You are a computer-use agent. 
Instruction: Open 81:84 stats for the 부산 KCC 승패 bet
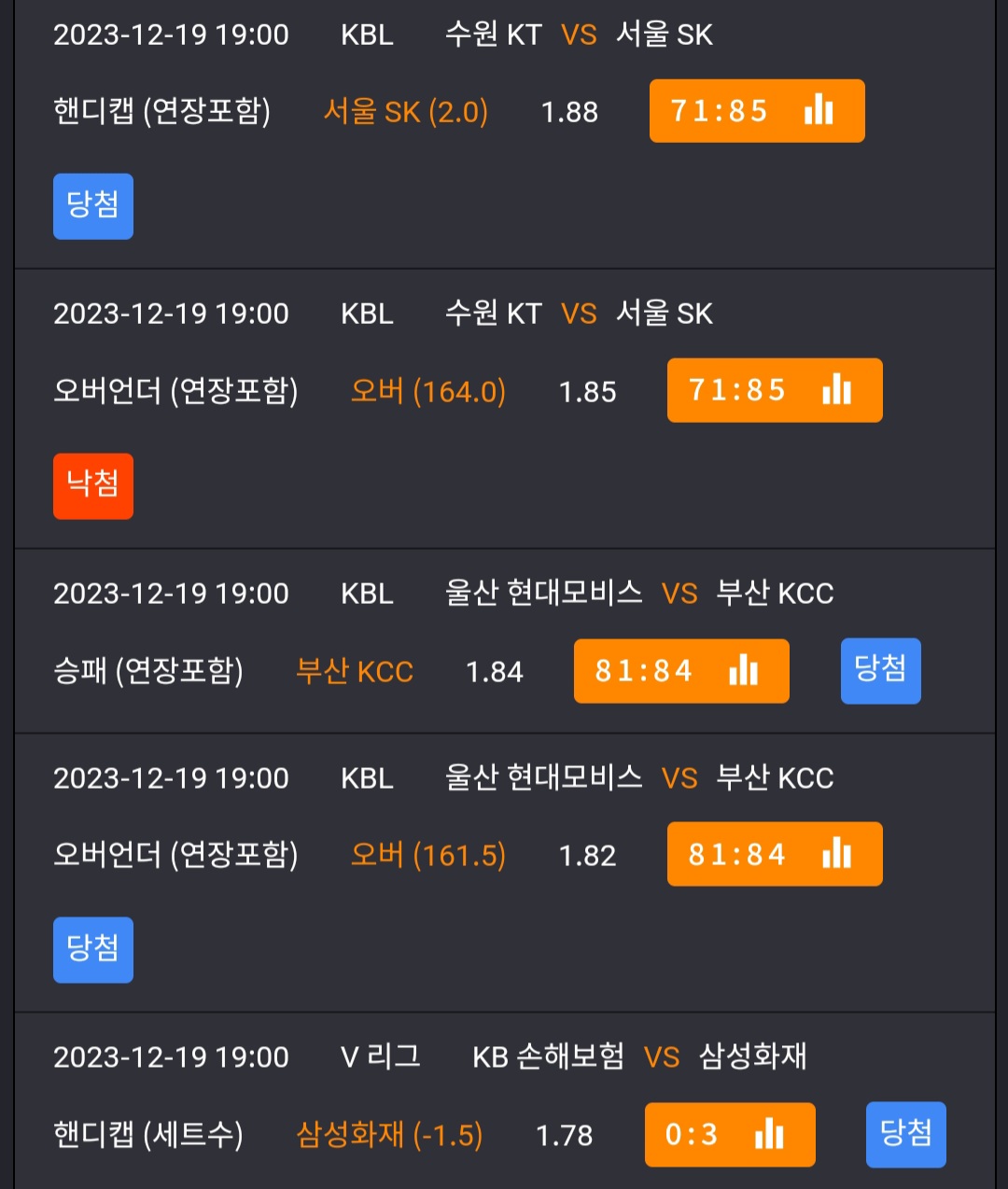pos(681,671)
